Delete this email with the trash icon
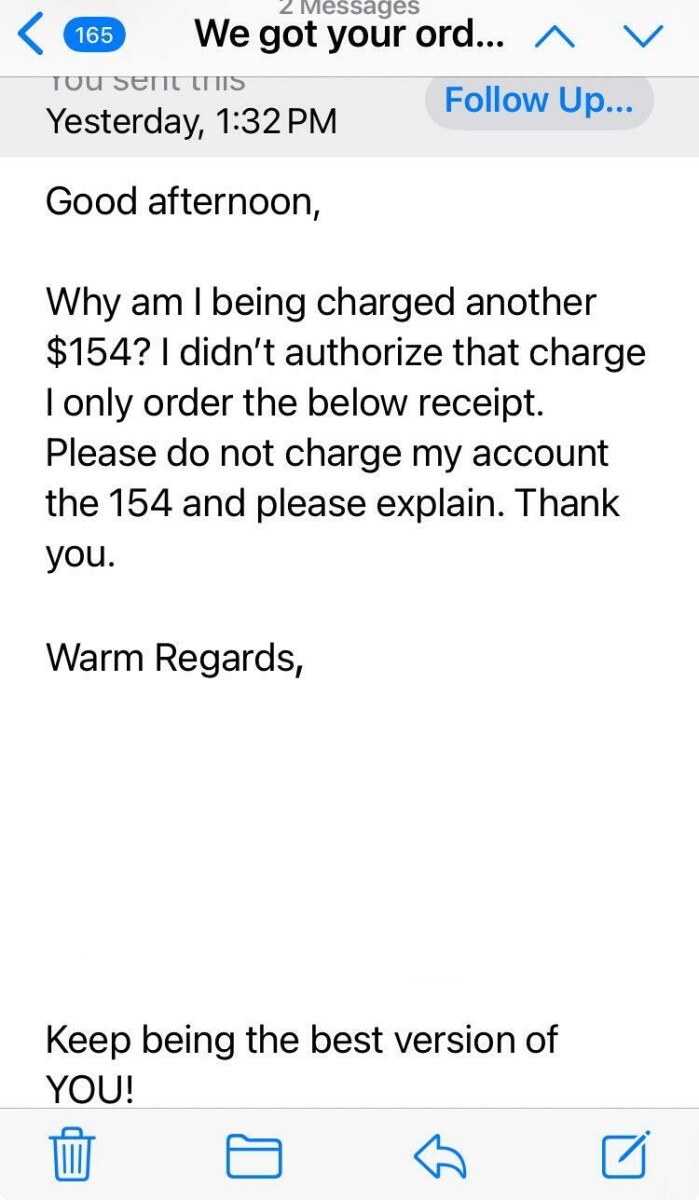 [x=72, y=1156]
